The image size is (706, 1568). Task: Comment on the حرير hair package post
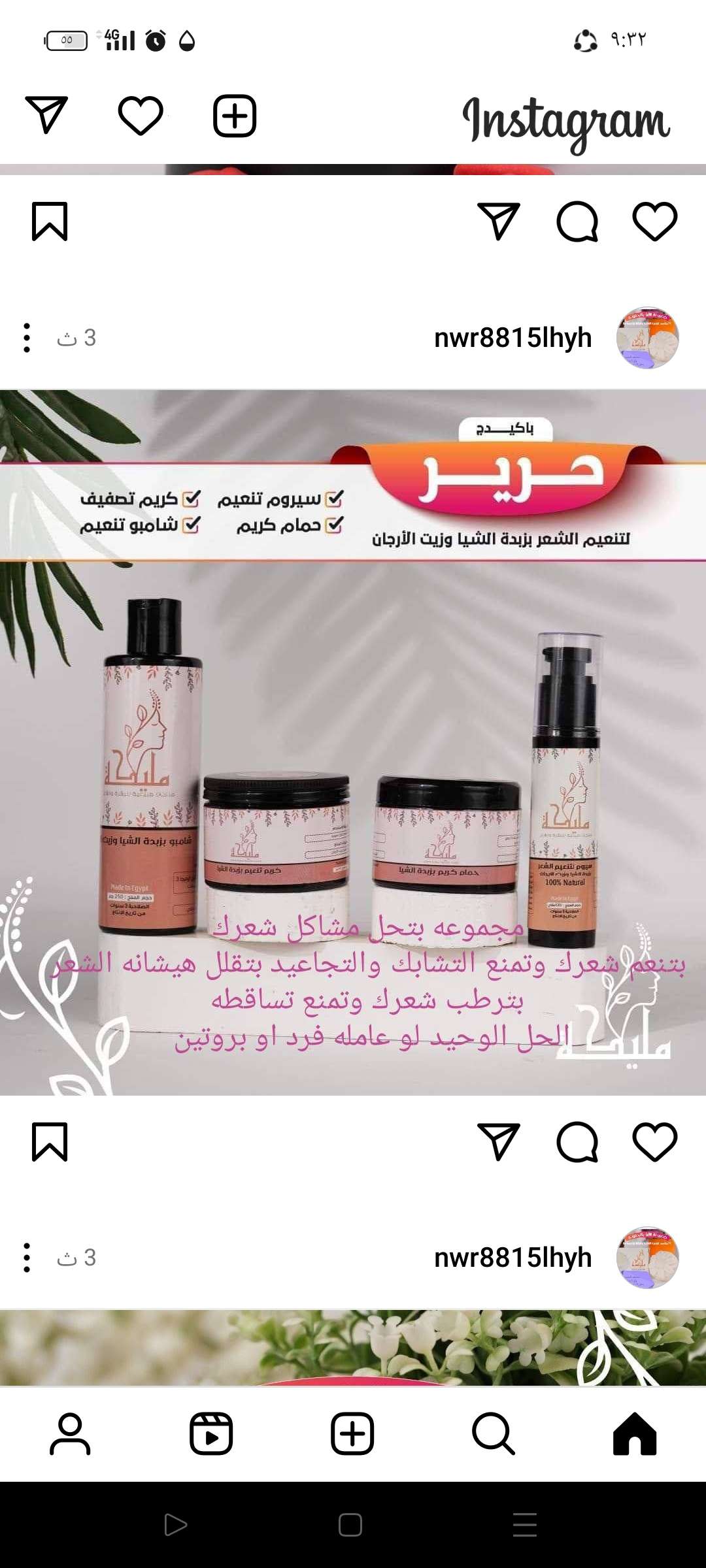(577, 1142)
